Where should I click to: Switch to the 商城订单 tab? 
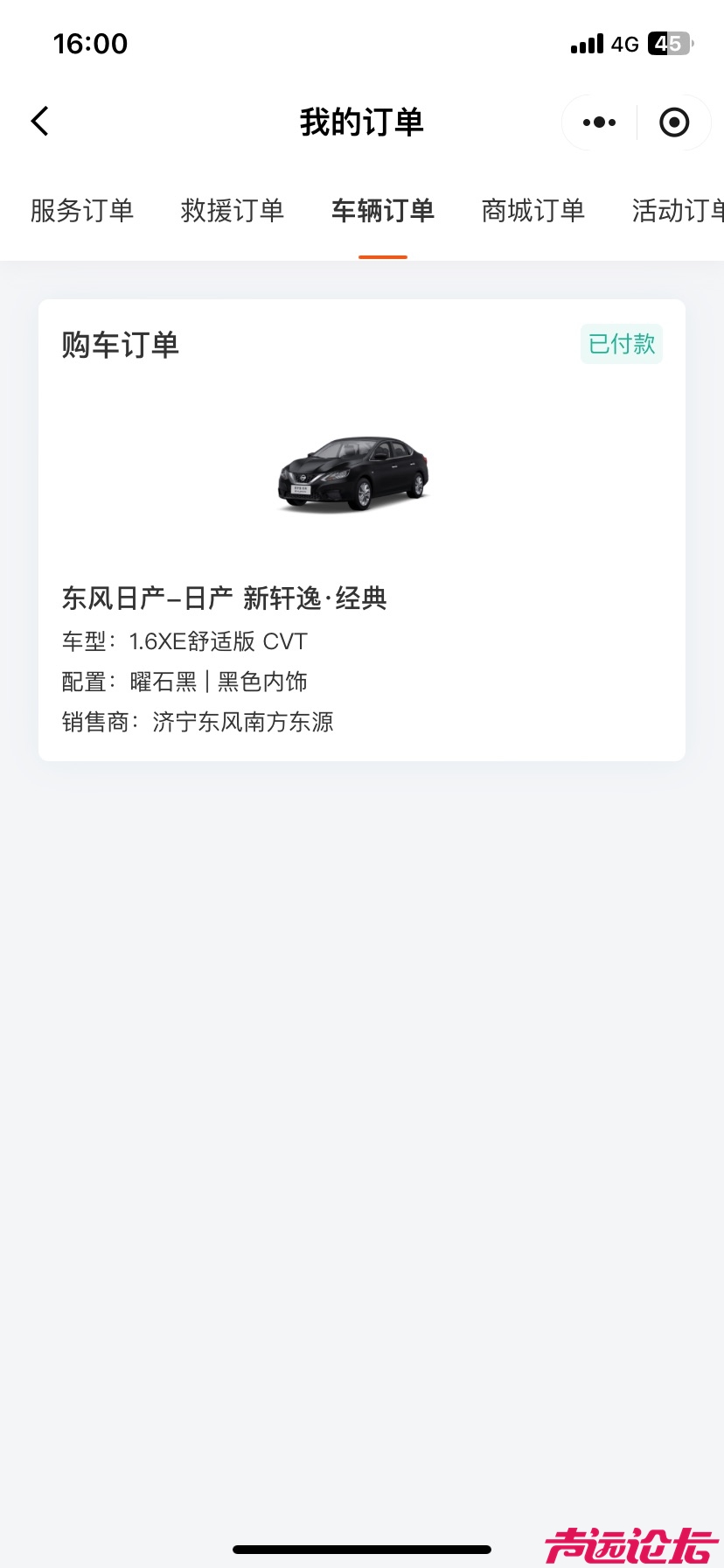(533, 211)
